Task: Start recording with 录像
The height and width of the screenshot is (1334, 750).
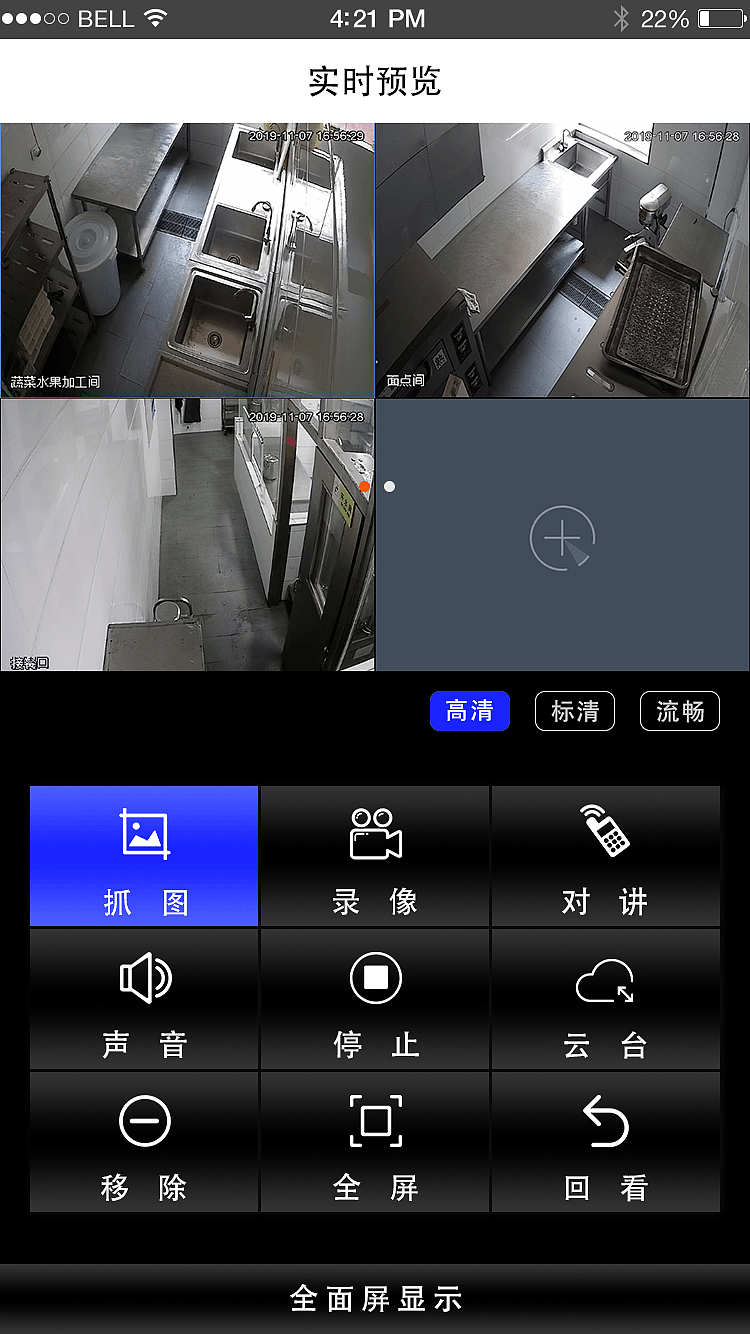Action: (x=375, y=856)
